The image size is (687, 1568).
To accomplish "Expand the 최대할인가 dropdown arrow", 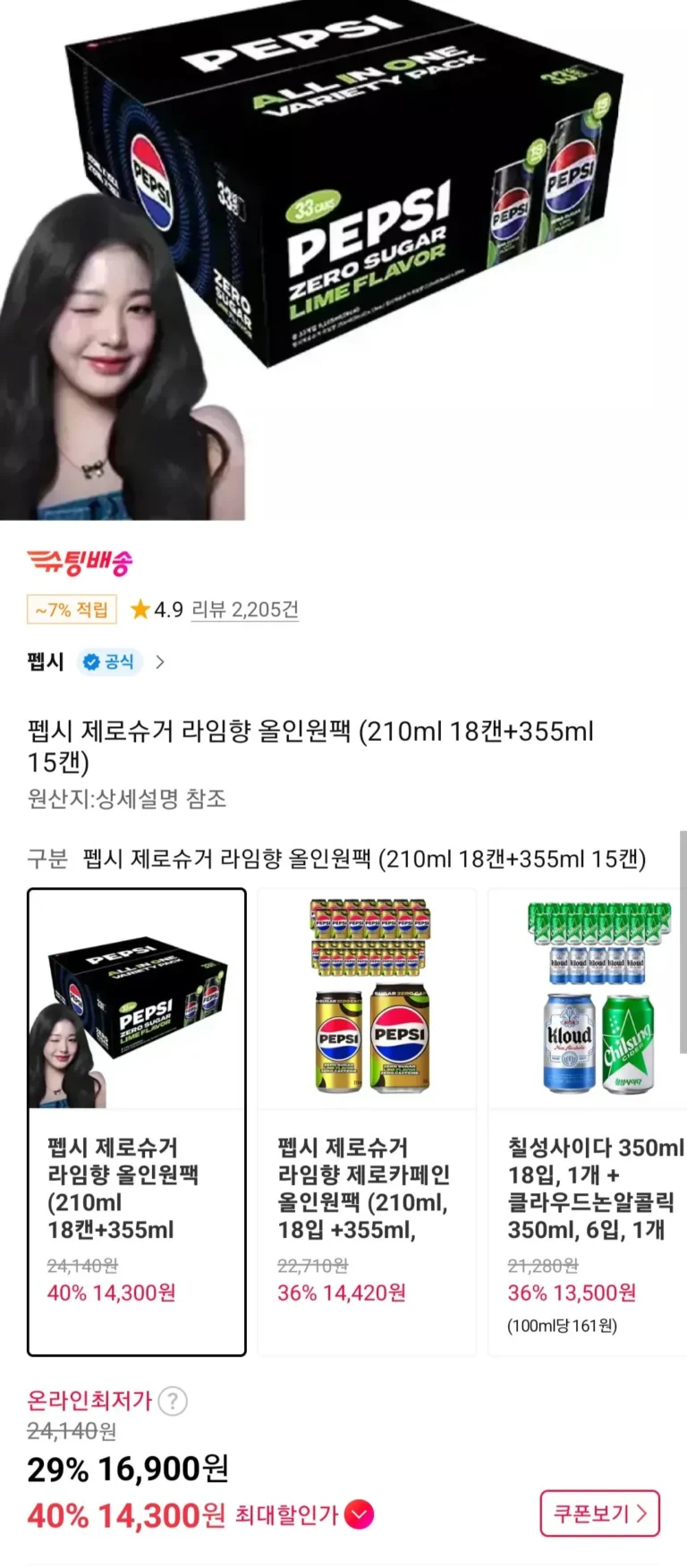I will [359, 1515].
